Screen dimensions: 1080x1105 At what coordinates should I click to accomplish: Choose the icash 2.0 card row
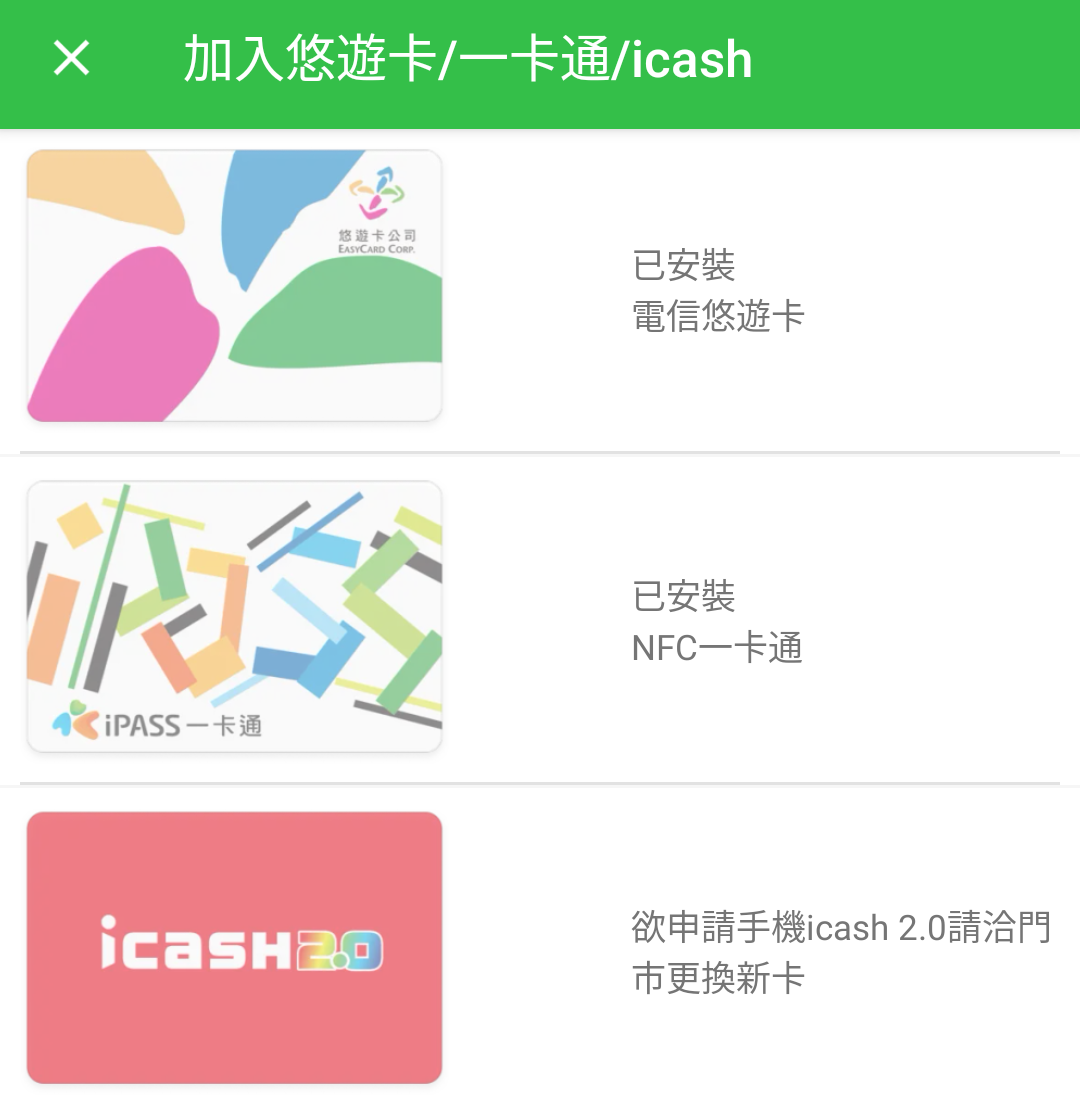coord(540,948)
